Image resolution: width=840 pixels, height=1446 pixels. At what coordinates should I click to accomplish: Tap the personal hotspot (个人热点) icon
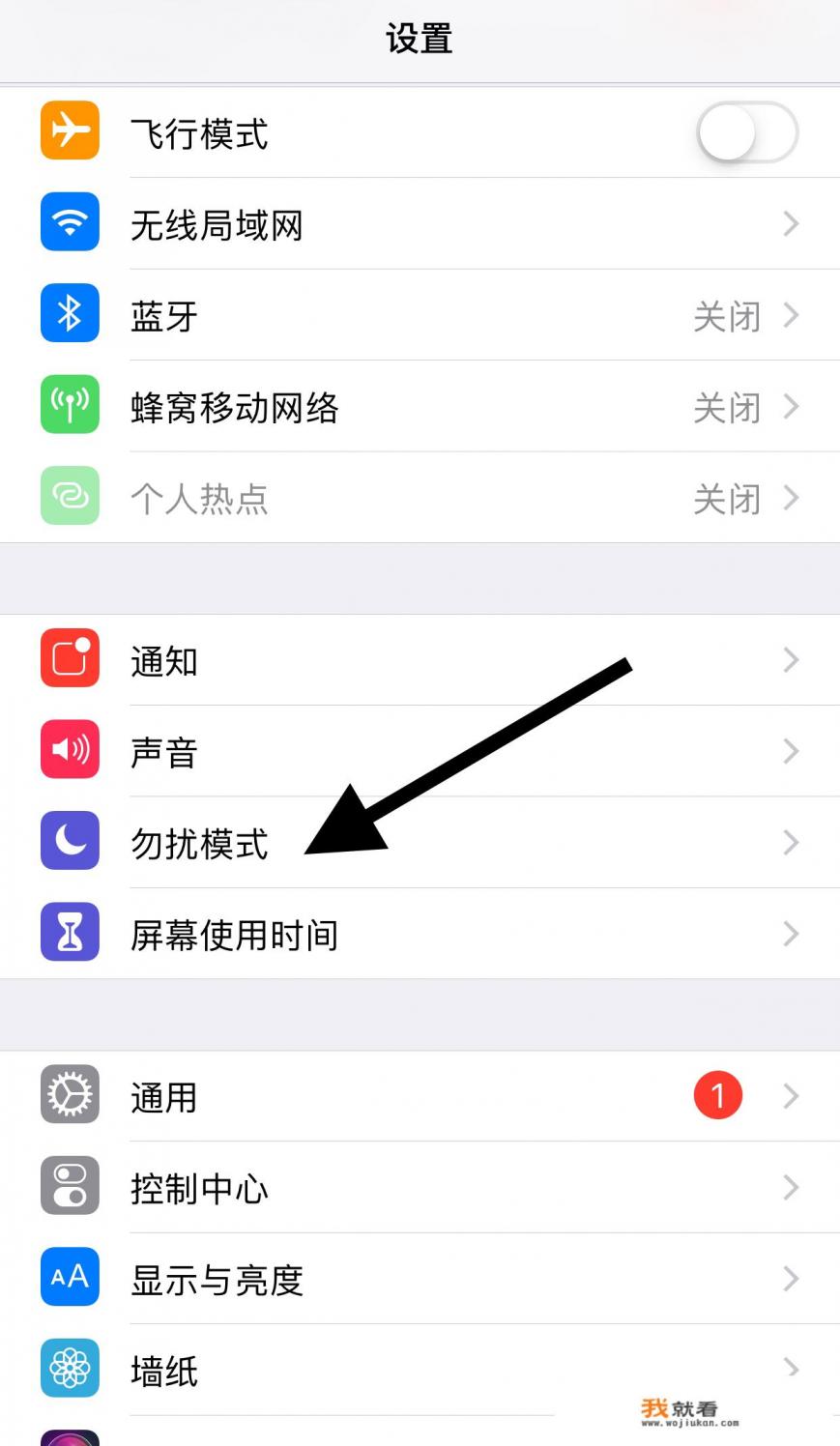(x=69, y=497)
